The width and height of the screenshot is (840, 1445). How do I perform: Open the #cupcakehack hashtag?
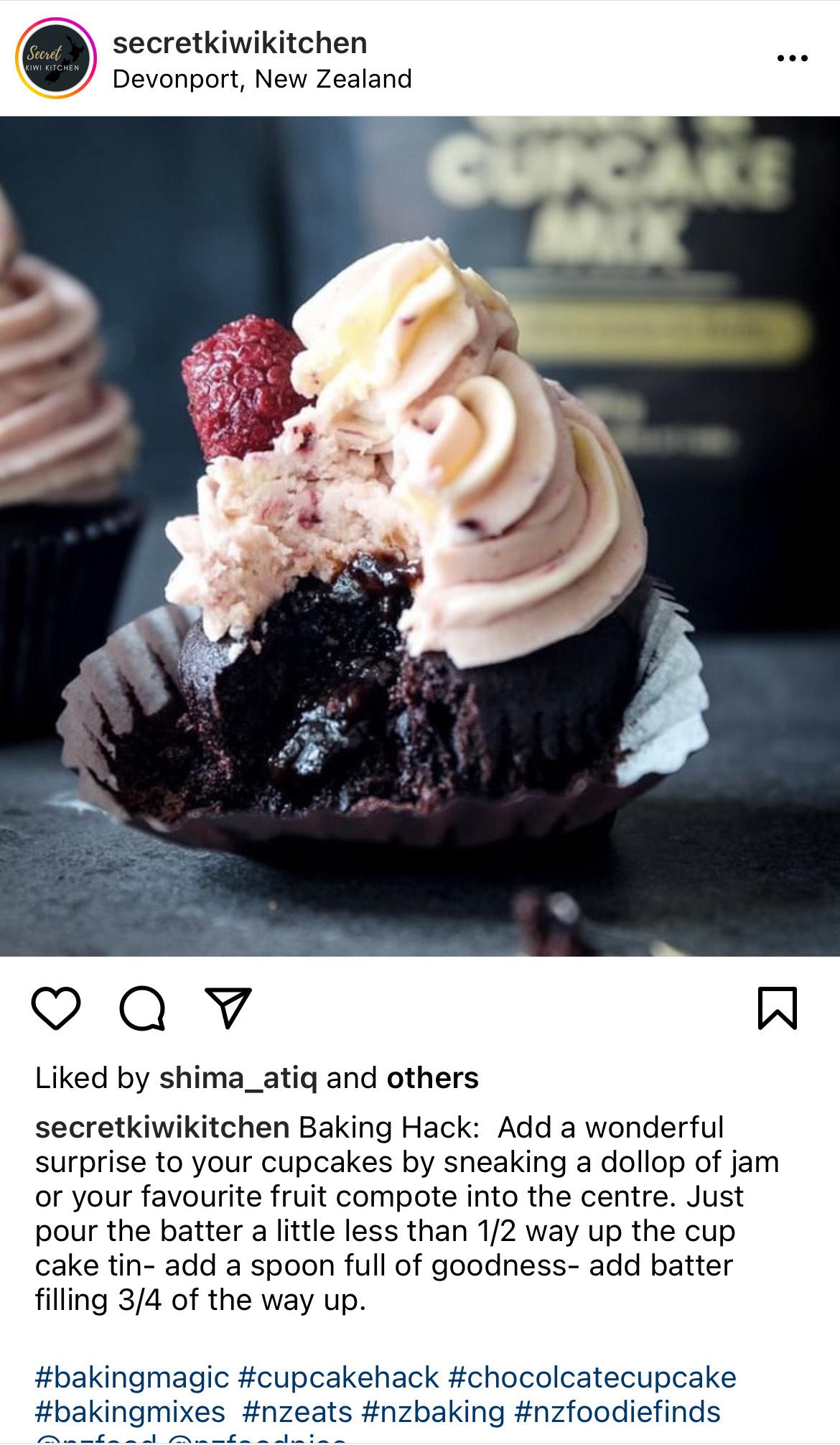338,1377
